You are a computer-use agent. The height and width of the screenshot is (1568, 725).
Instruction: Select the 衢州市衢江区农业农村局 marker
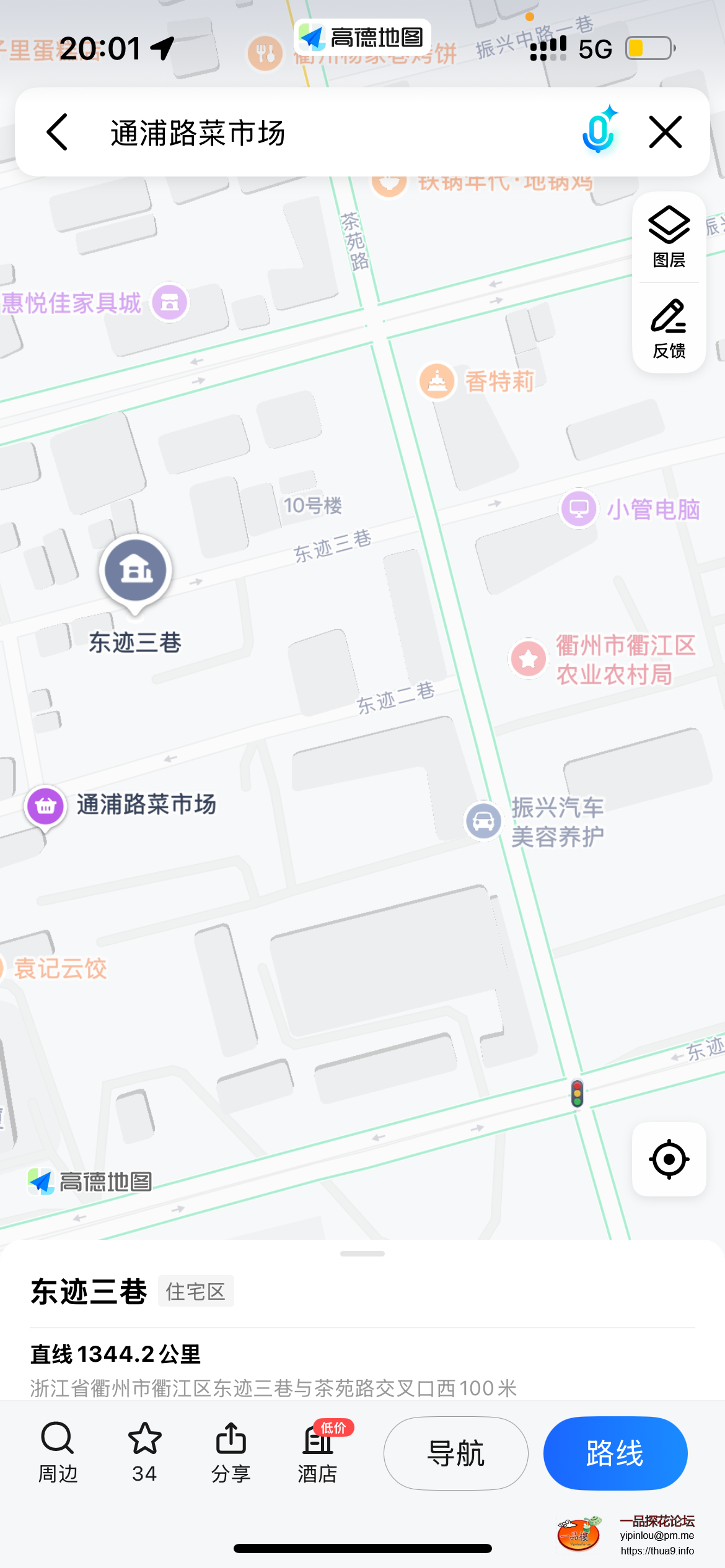(x=529, y=658)
